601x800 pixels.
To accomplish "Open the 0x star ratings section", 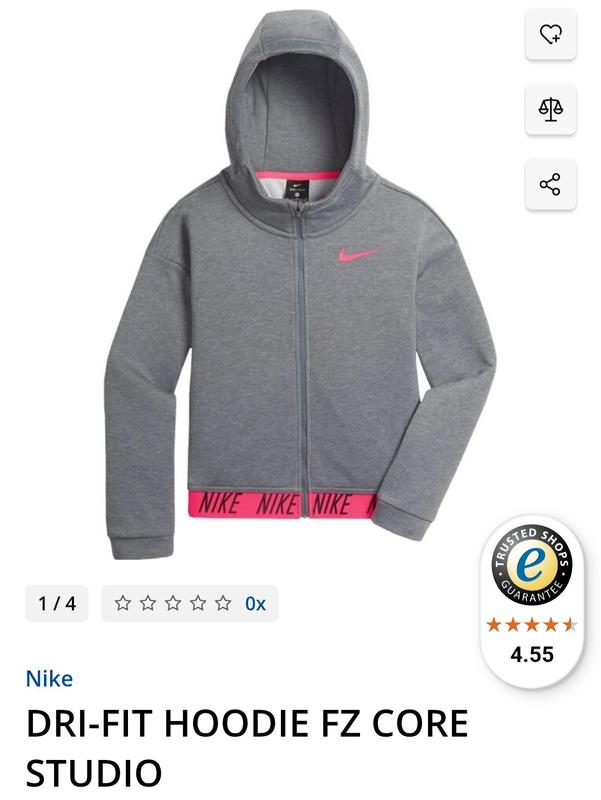I will 190,603.
